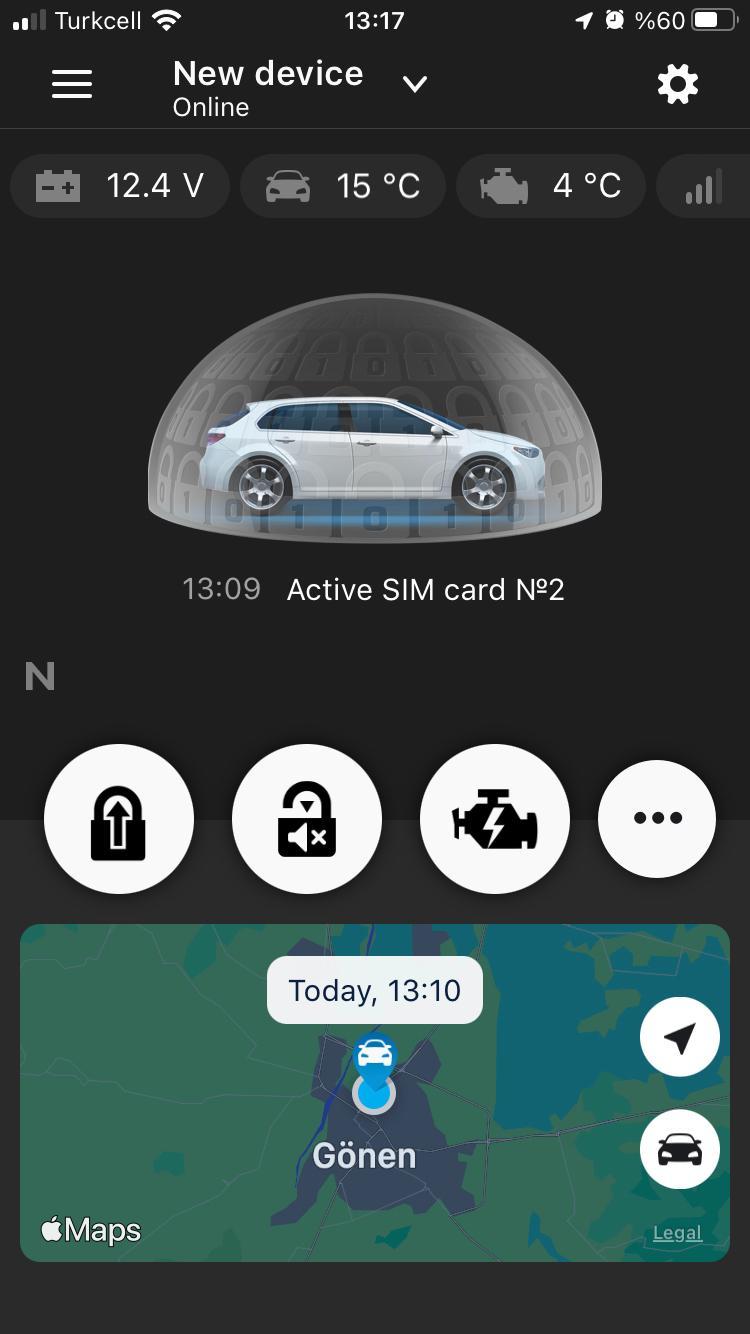Open the hamburger drawer menu
750x1334 pixels.
pos(72,84)
